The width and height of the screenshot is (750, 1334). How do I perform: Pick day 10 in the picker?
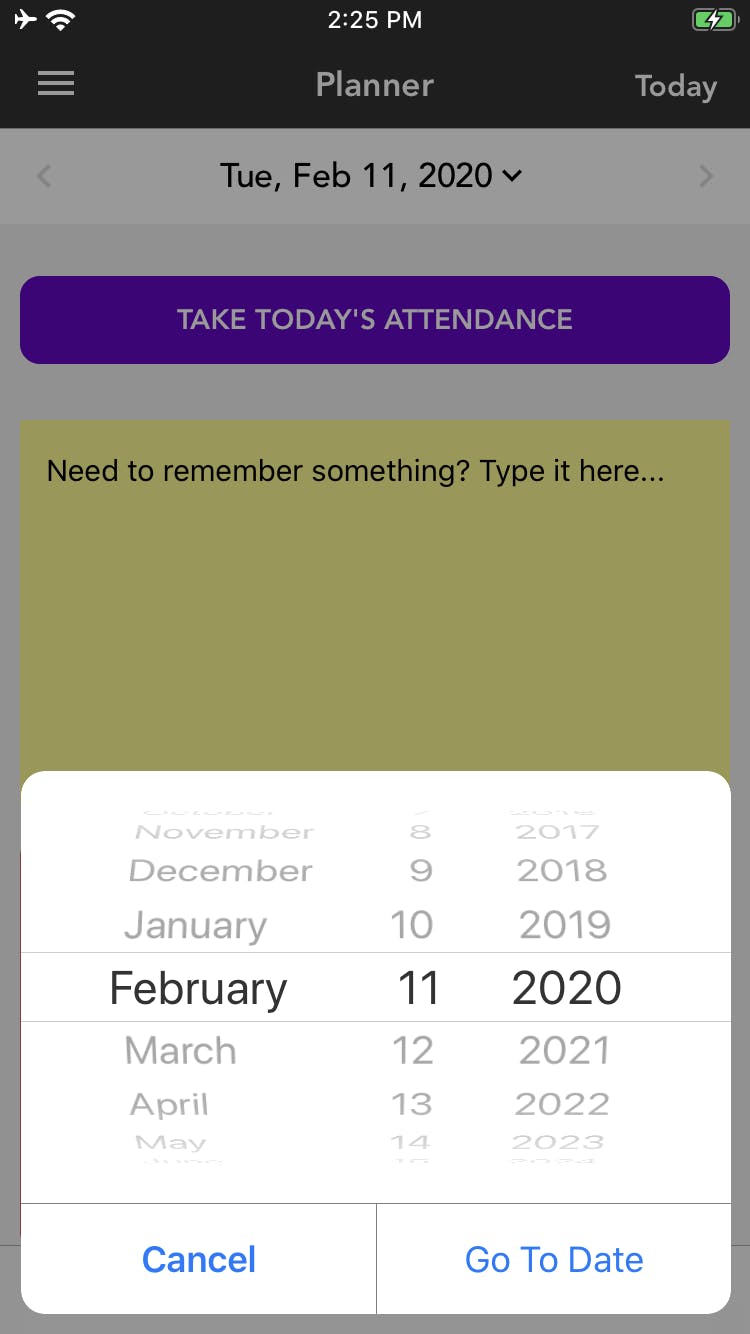click(412, 925)
